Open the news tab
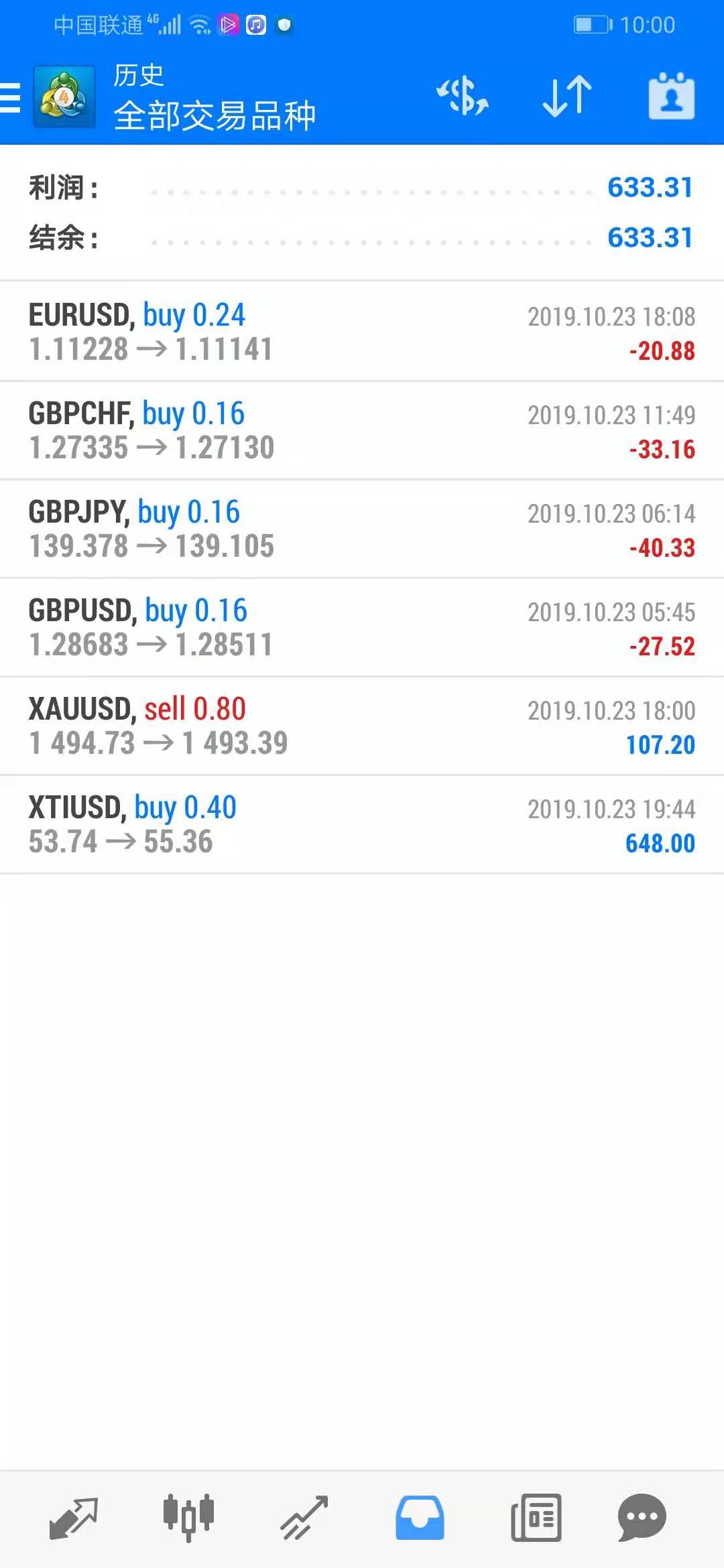The width and height of the screenshot is (724, 1568). point(536,1518)
